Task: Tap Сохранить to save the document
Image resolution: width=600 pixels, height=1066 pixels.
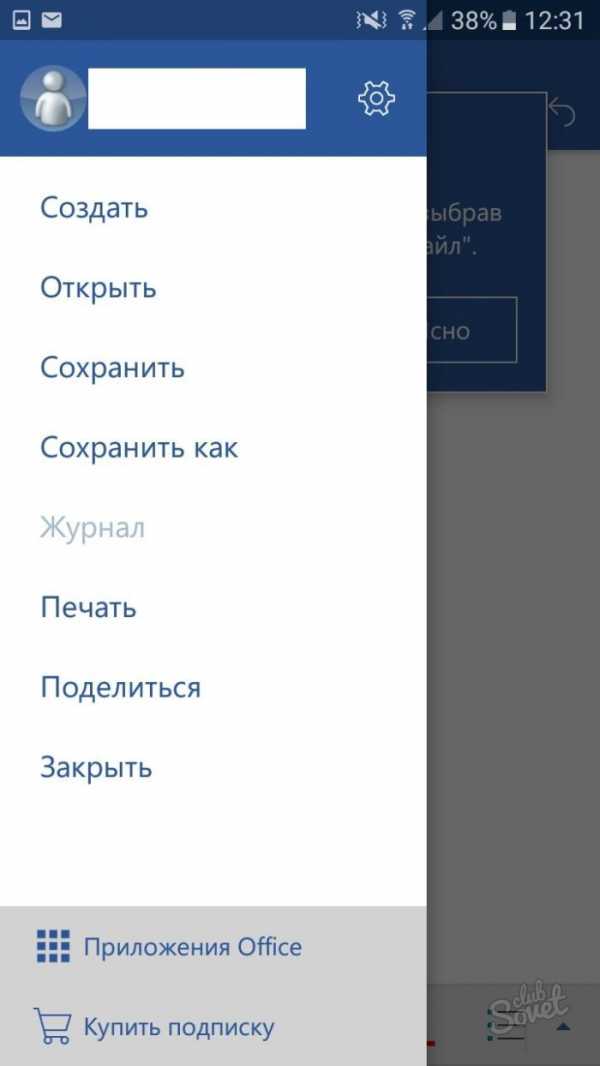Action: tap(112, 368)
